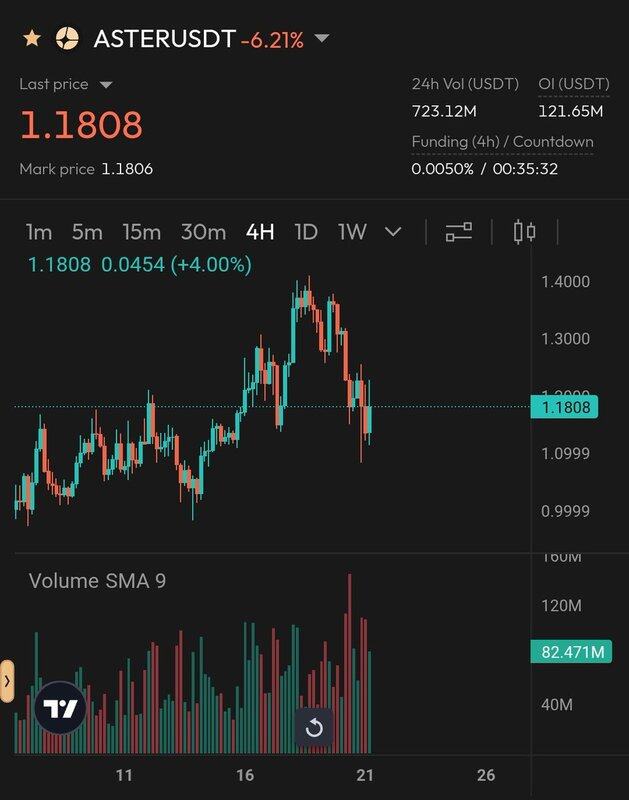Open the ASTERUSDT pair selector dropdown
The width and height of the screenshot is (629, 800).
click(x=321, y=39)
